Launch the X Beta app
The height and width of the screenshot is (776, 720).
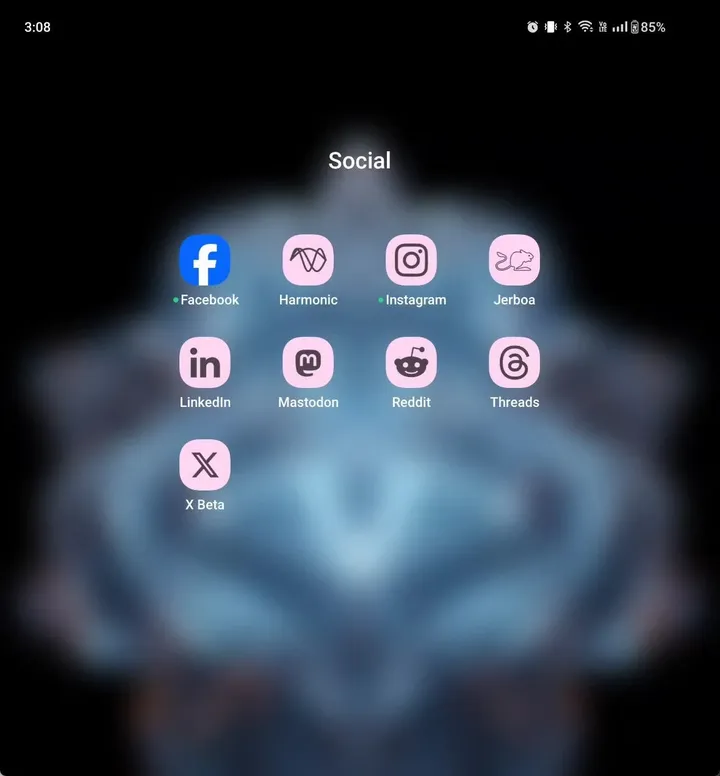click(205, 466)
